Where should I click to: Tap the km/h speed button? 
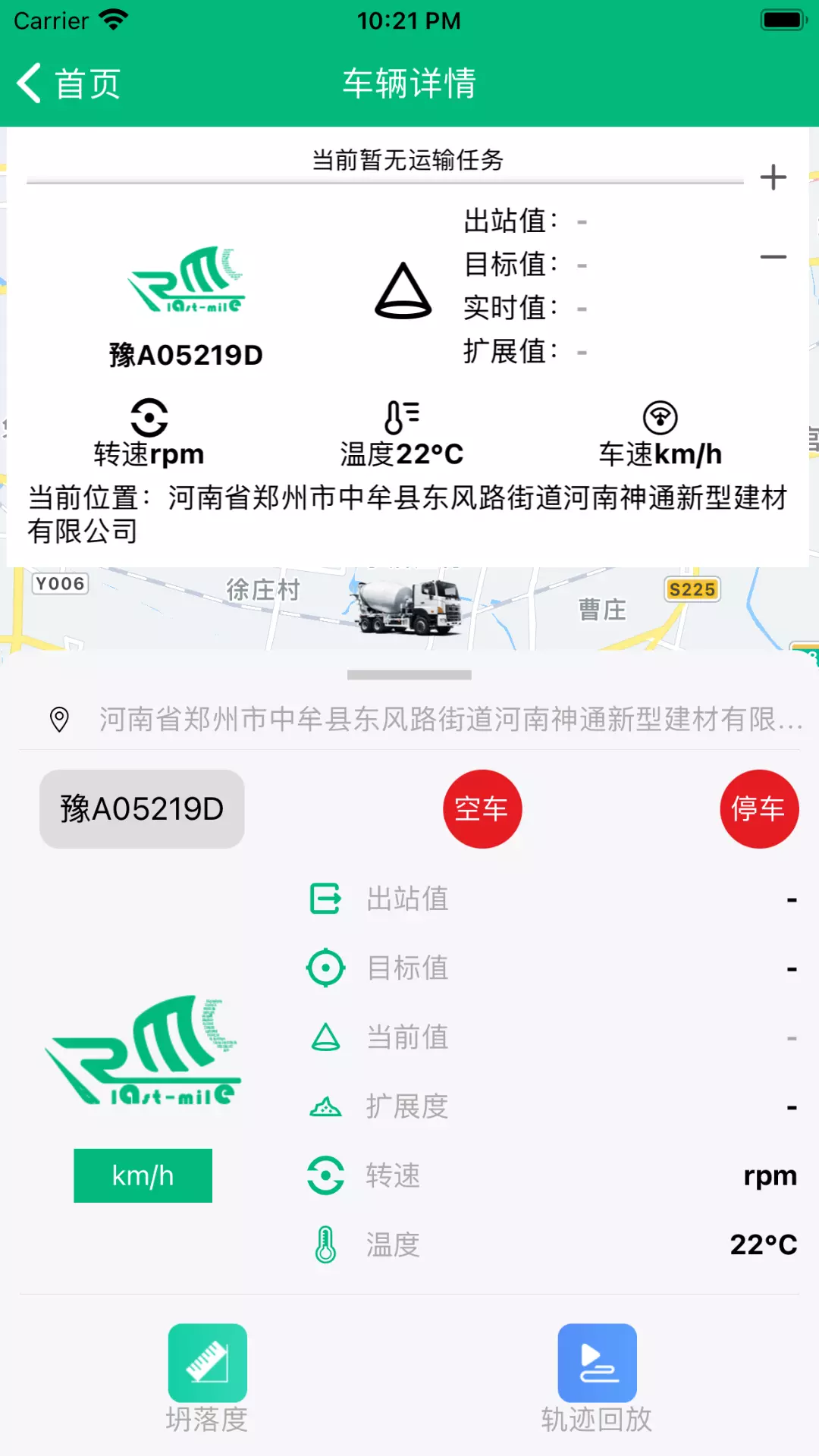143,1175
